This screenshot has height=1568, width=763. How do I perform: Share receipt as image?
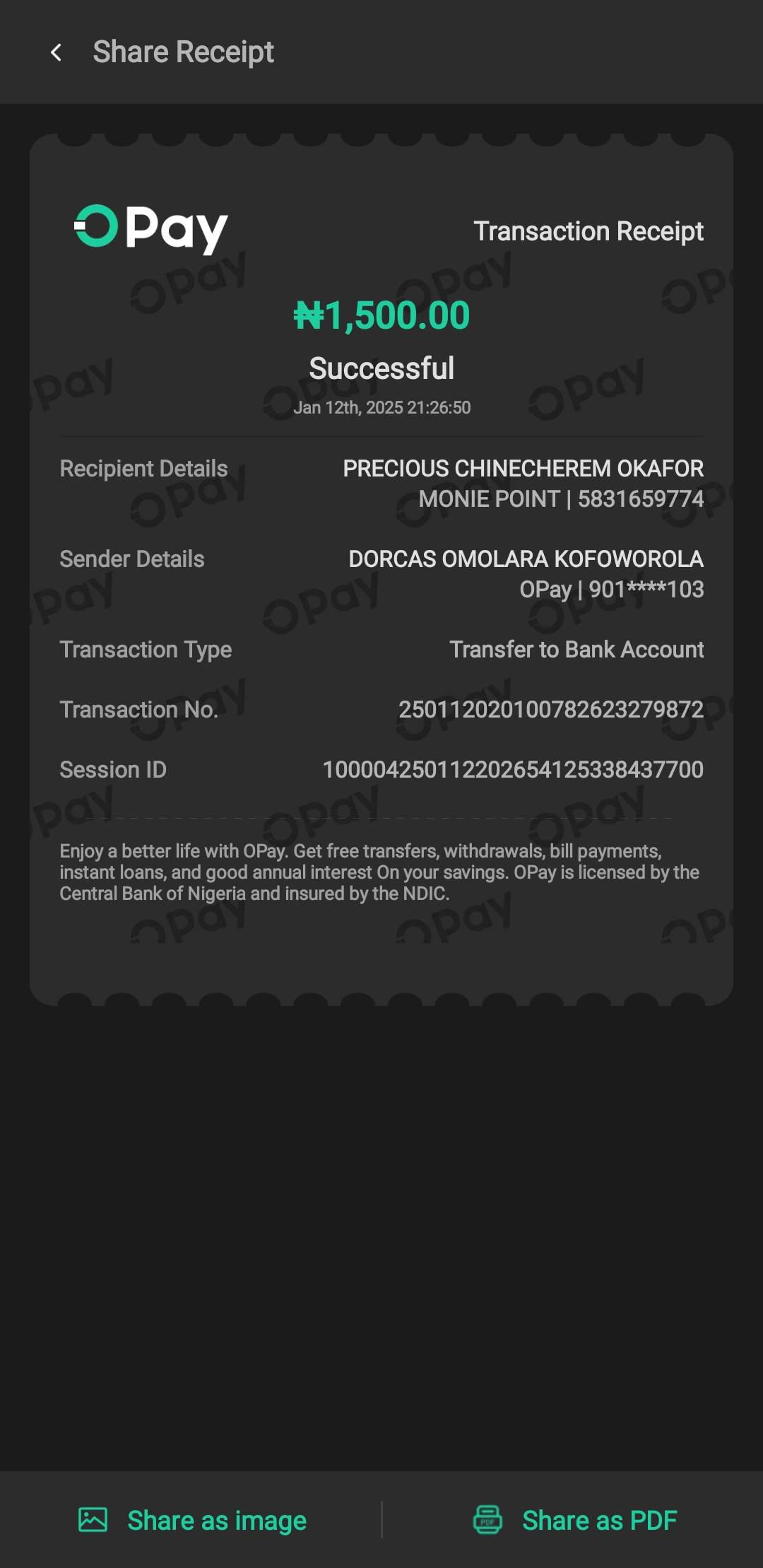coord(192,1520)
